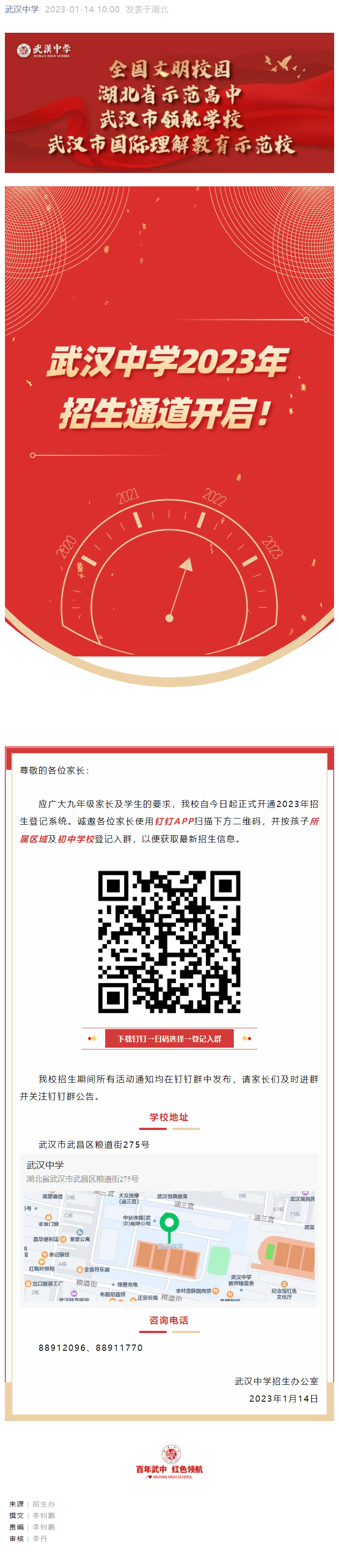Open the 武汉中学 account link
Viewport: 339px width, 1568px height.
(x=22, y=10)
